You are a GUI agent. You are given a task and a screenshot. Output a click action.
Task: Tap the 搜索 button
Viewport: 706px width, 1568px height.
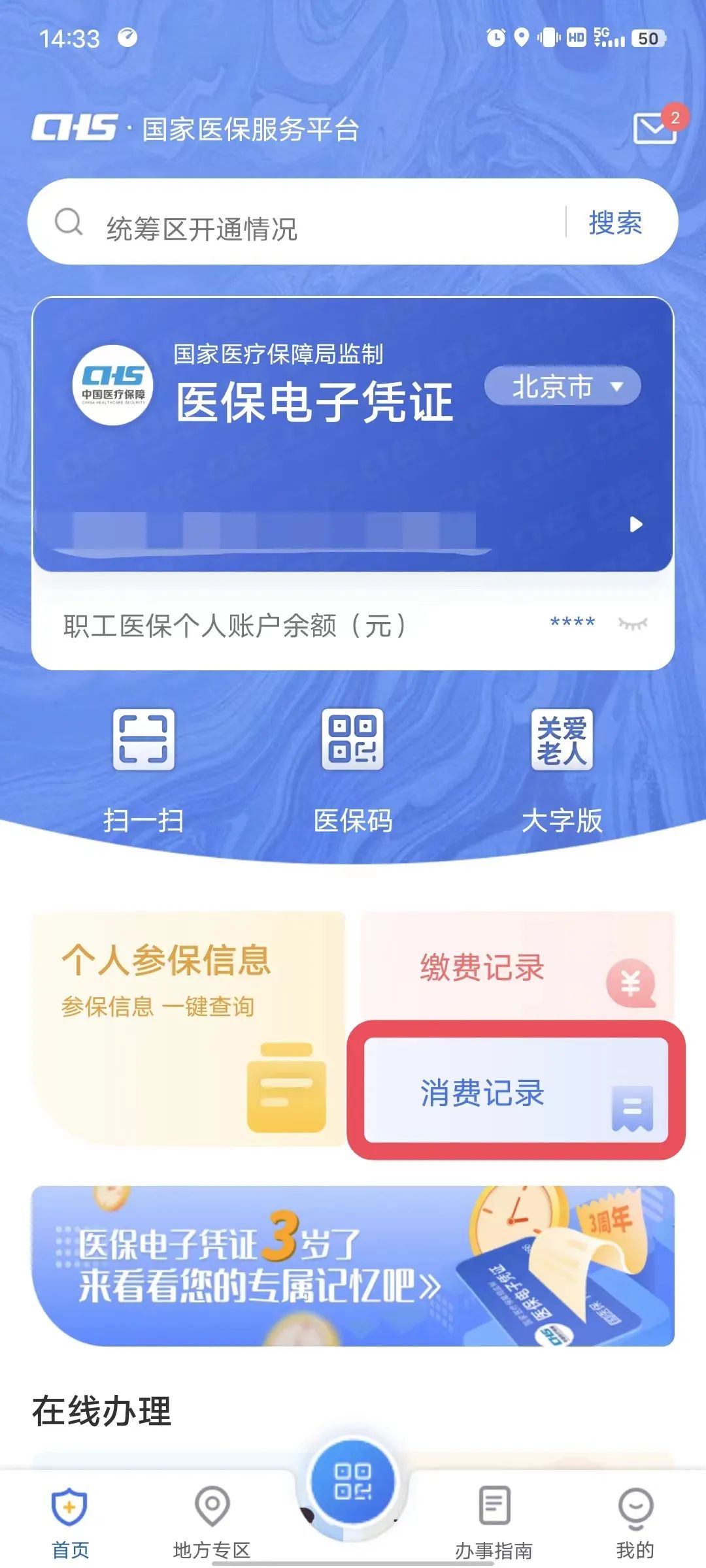[615, 222]
